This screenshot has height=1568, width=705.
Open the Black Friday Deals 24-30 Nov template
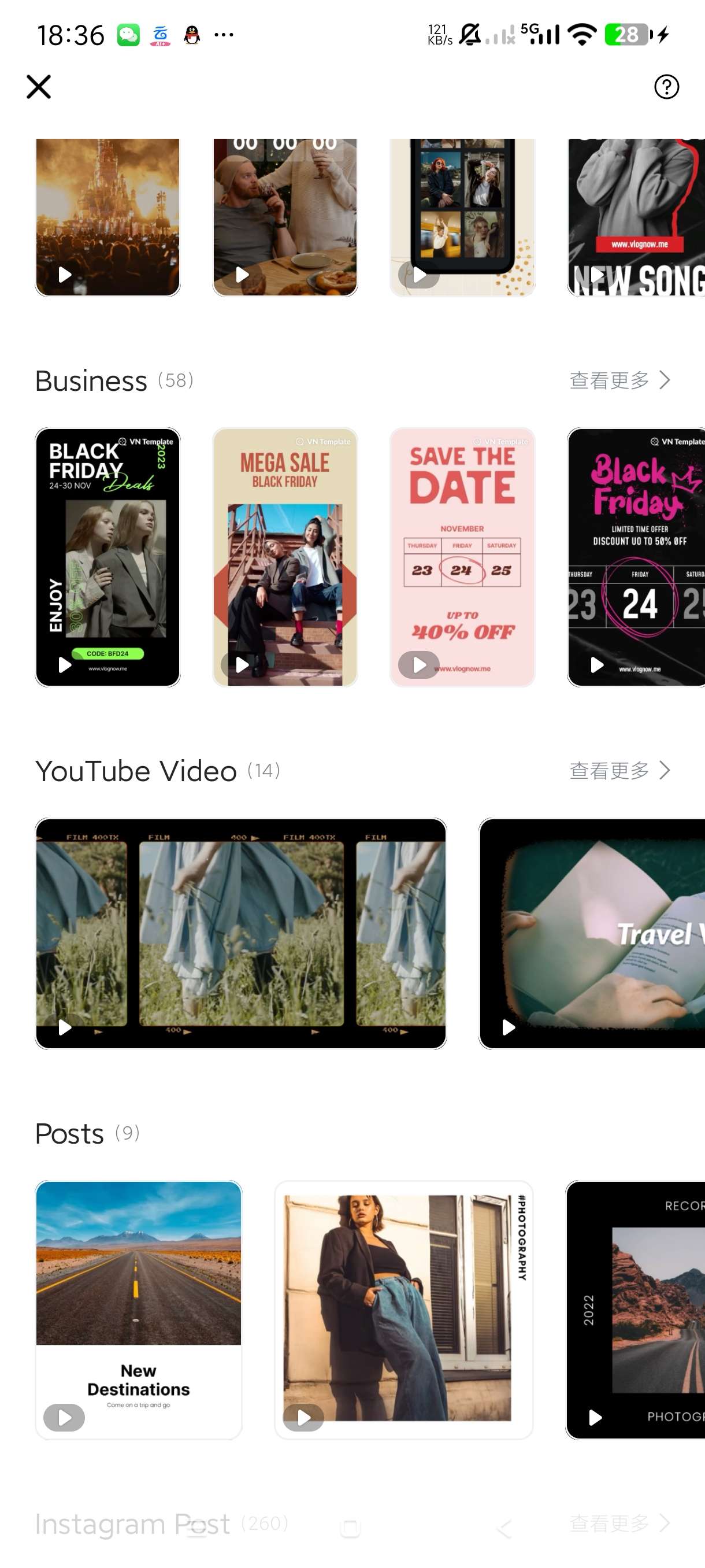coord(107,557)
